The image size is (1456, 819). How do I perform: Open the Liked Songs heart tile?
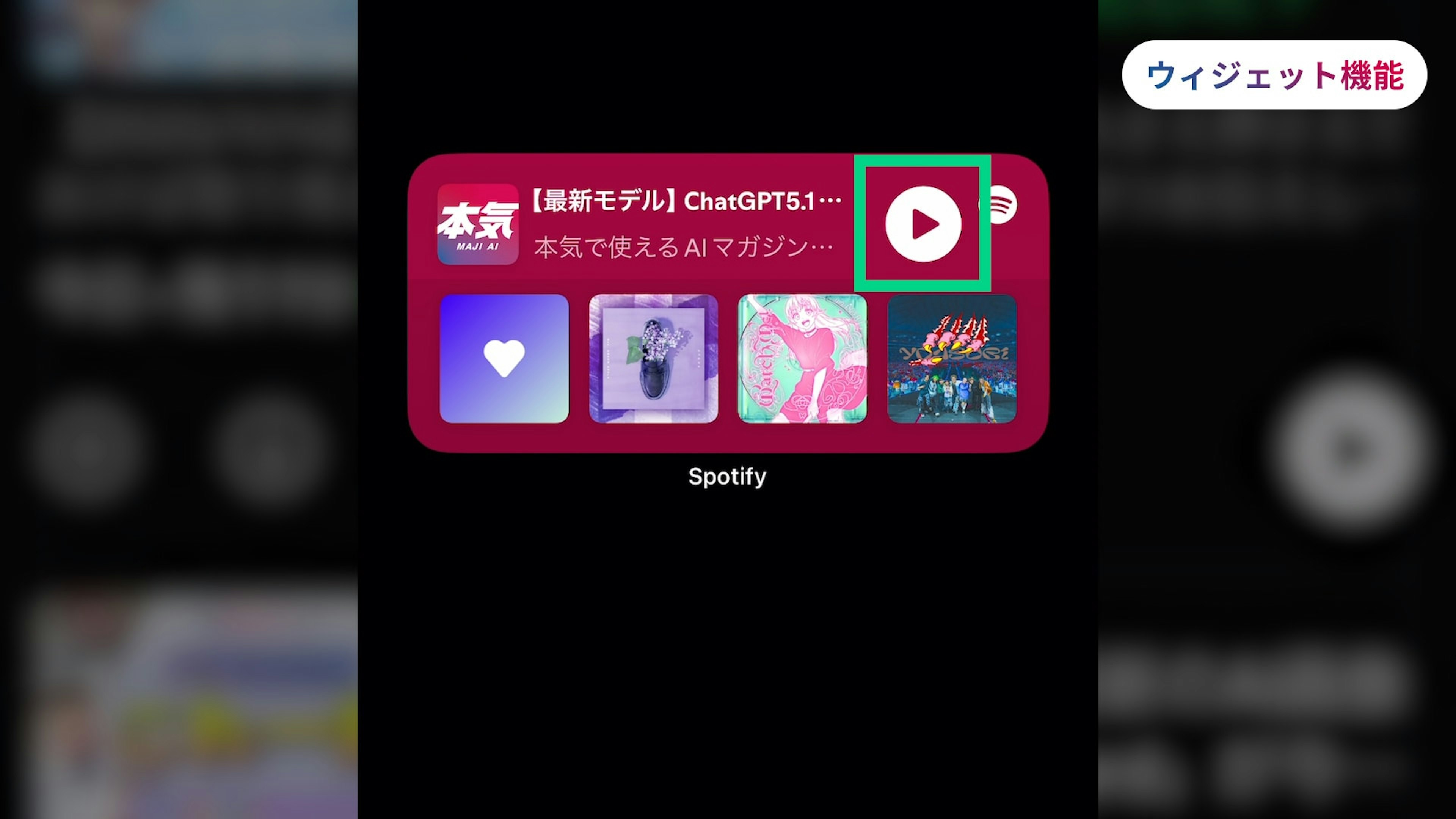pos(504,358)
